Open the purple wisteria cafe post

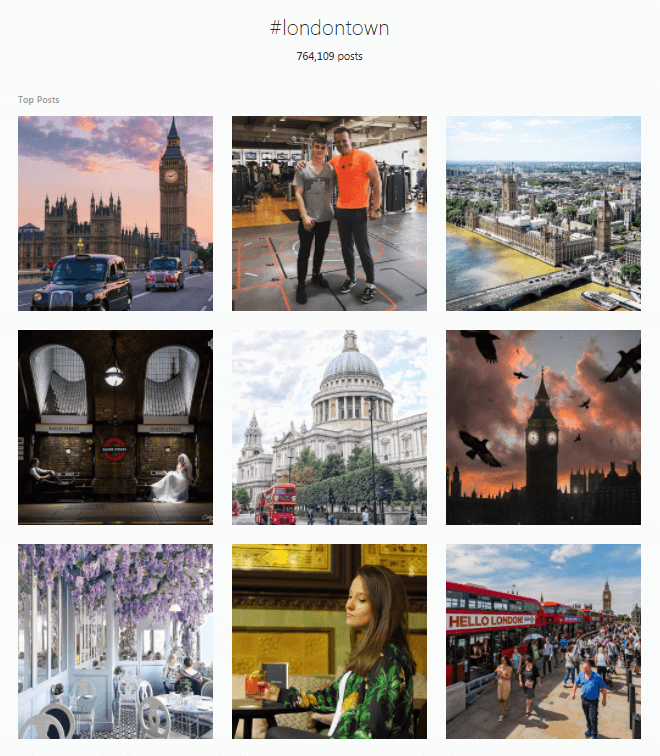coord(115,641)
